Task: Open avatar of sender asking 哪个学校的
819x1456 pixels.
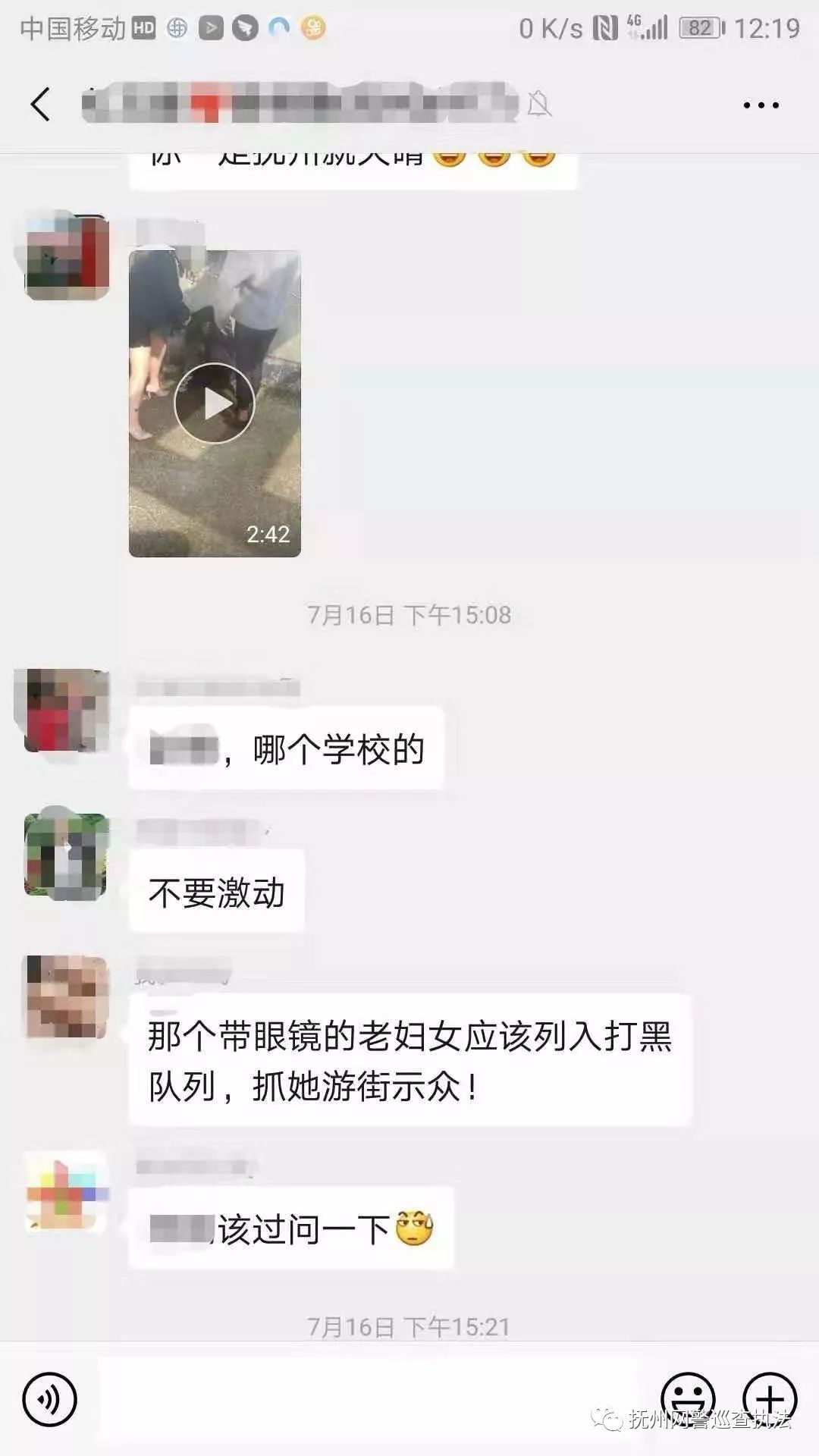Action: pyautogui.click(x=67, y=711)
